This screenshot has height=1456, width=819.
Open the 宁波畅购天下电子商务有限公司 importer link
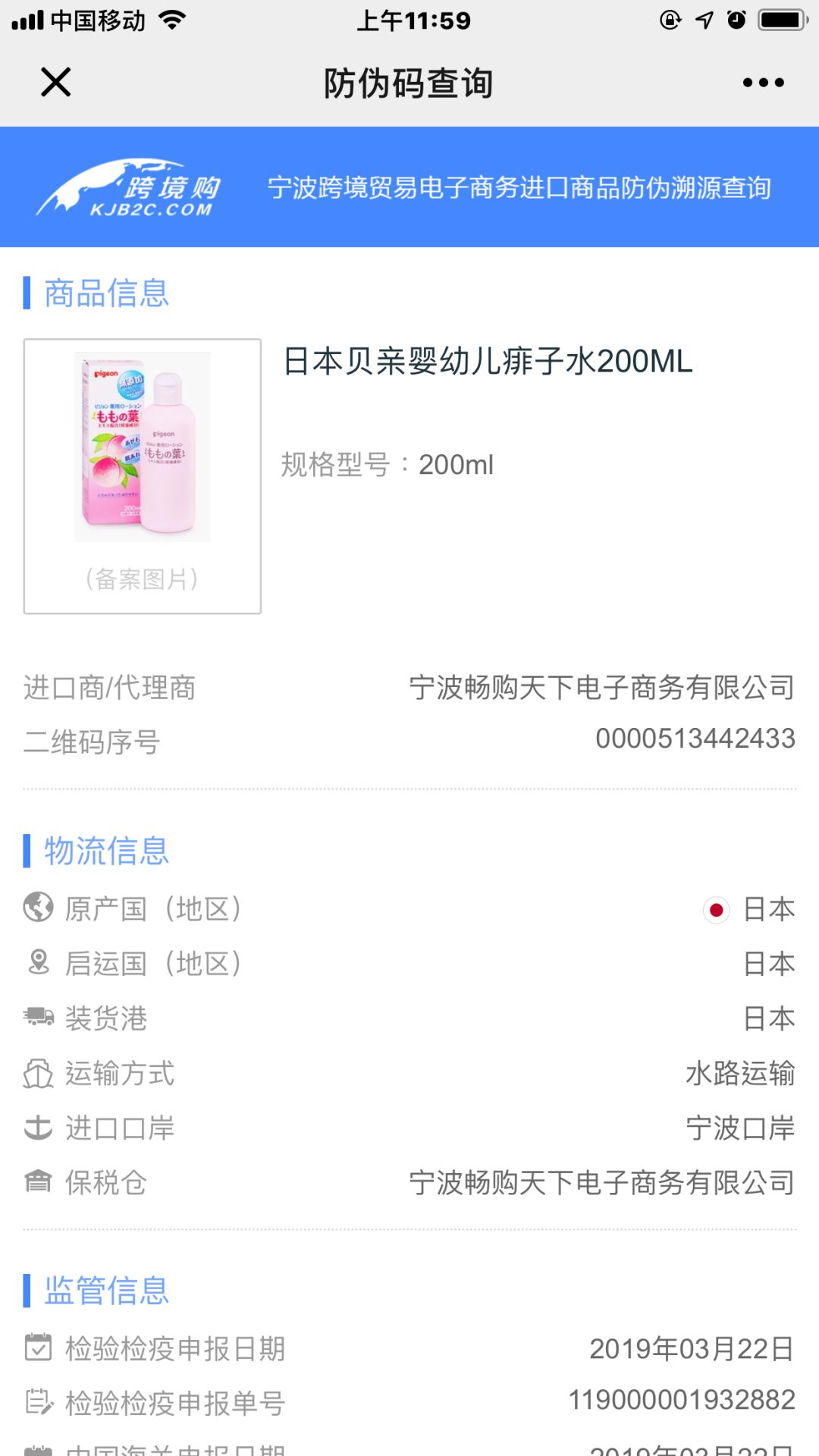[x=601, y=688]
